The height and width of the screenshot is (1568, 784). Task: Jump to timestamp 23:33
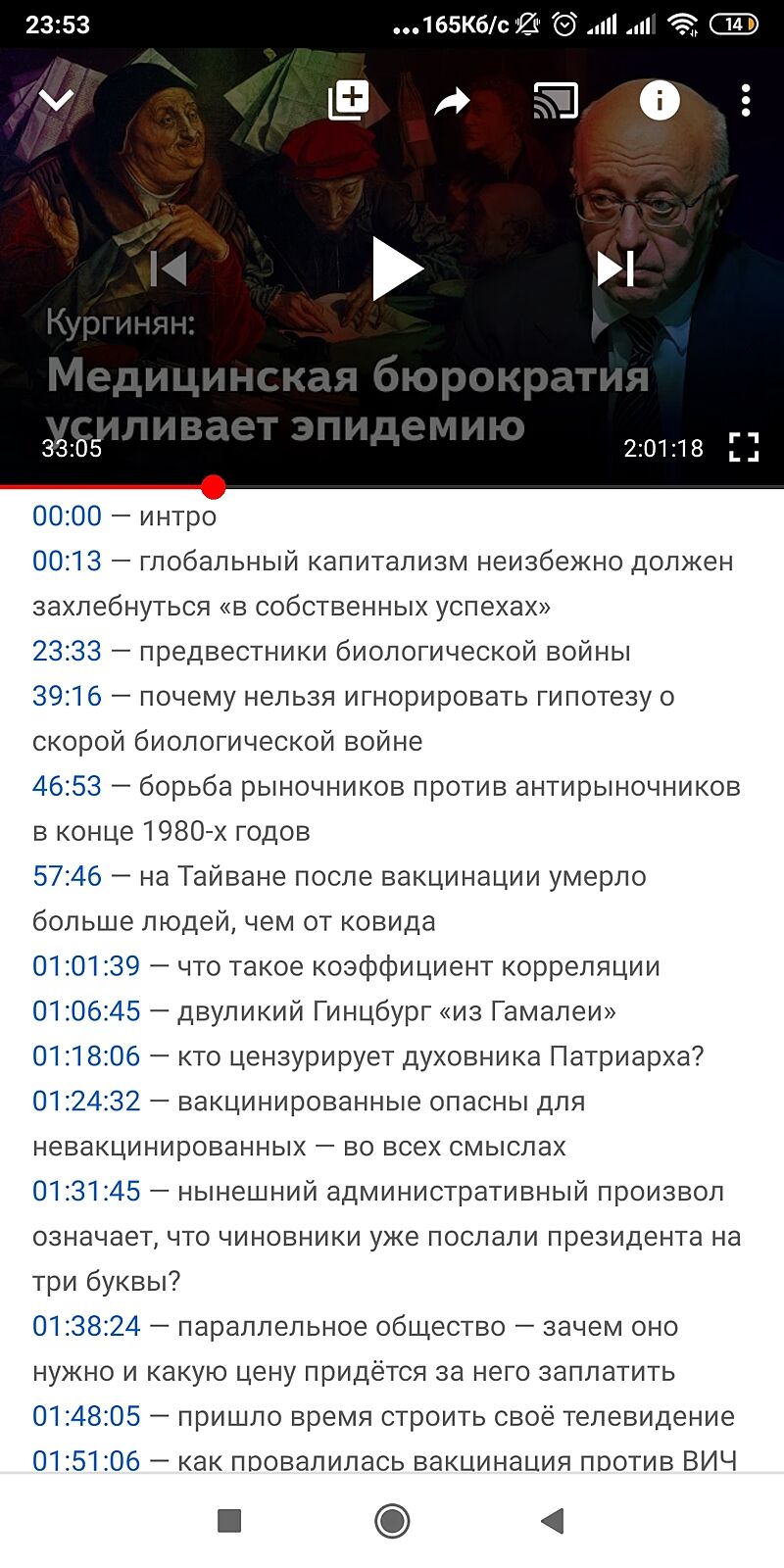67,651
